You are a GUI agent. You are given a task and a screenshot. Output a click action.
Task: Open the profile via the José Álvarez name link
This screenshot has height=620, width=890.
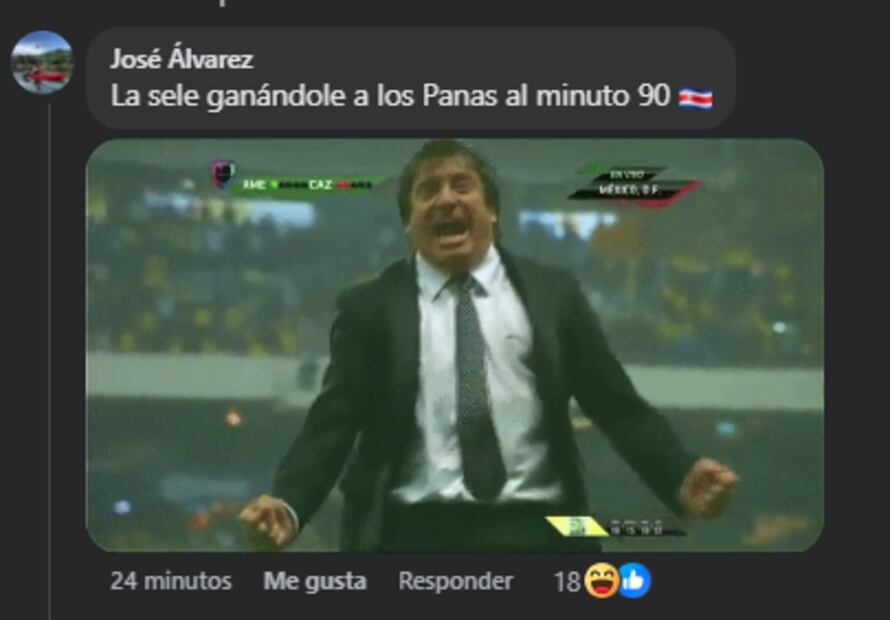181,59
